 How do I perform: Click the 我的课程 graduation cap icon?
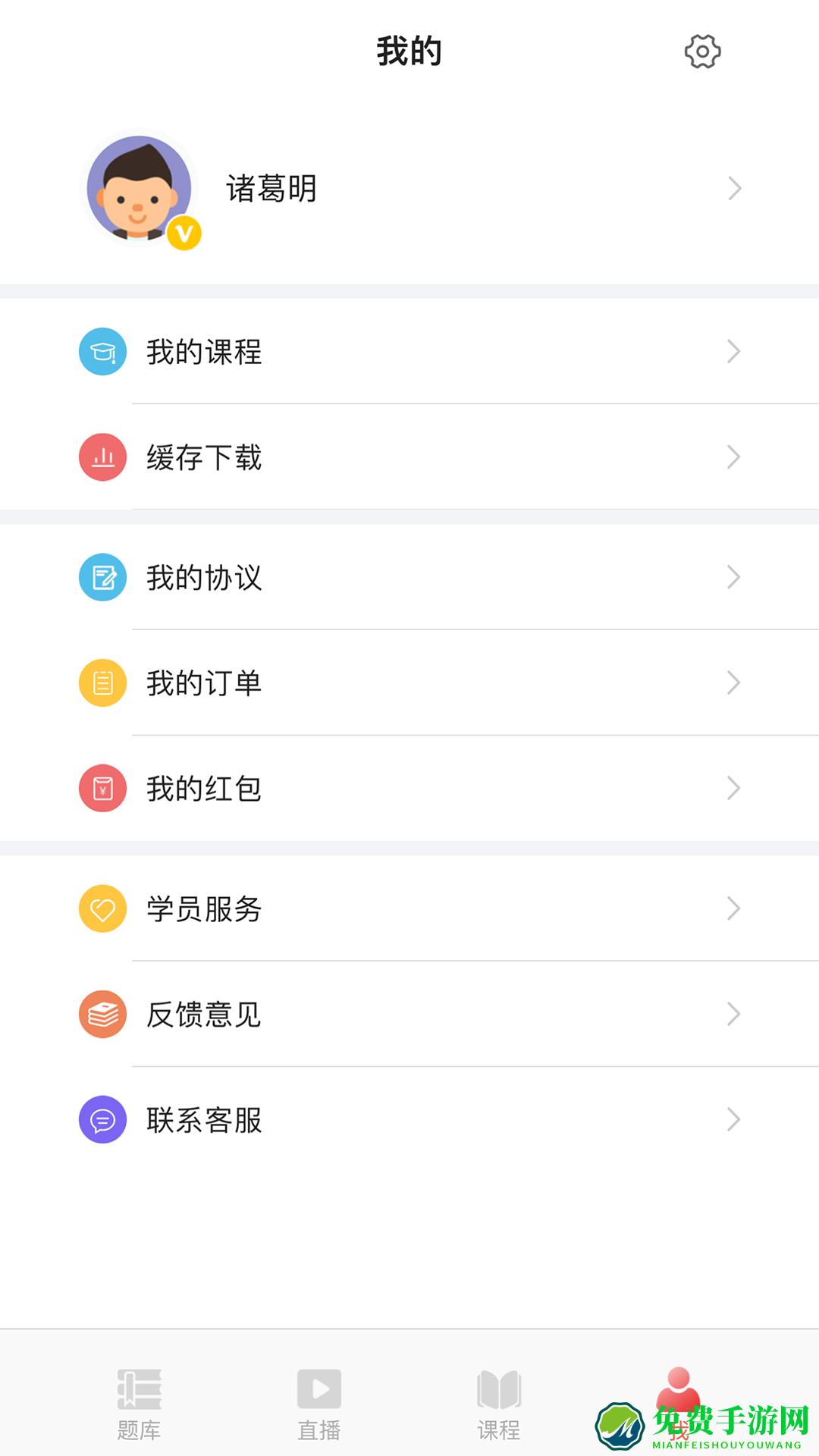pos(102,352)
